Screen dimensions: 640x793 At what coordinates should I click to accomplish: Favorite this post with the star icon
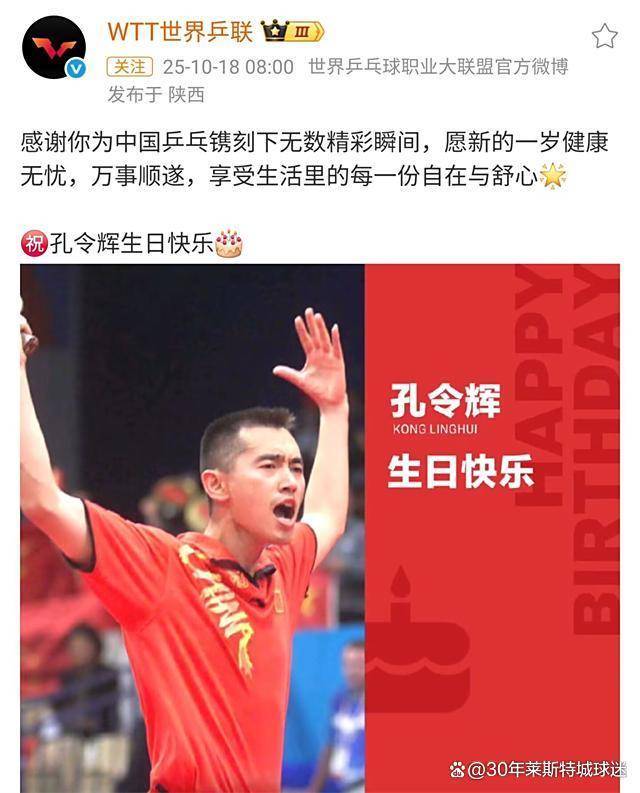(604, 37)
